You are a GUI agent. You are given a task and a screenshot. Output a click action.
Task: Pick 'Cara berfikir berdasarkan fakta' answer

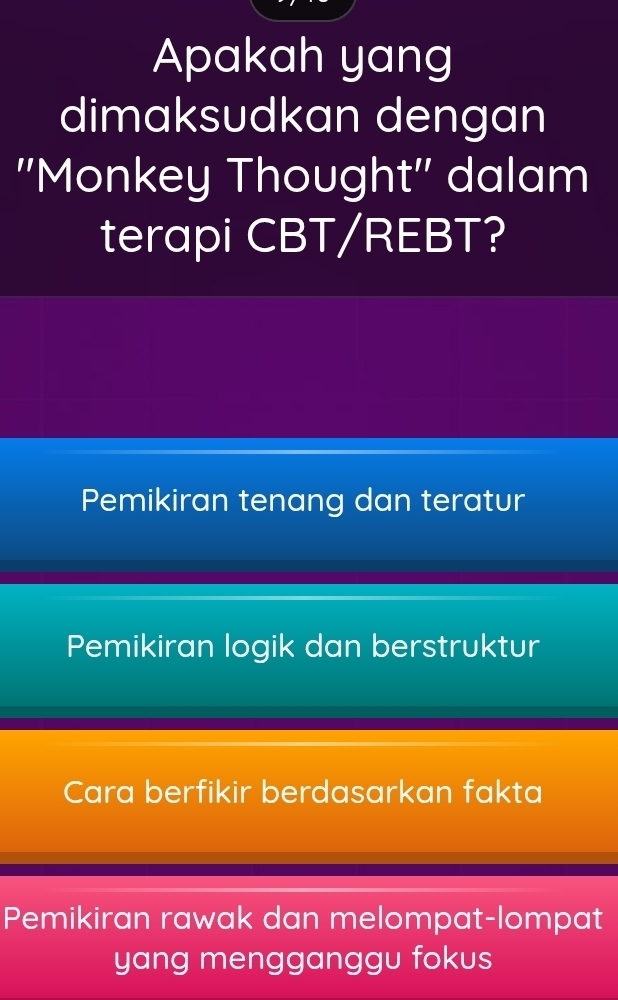[309, 793]
